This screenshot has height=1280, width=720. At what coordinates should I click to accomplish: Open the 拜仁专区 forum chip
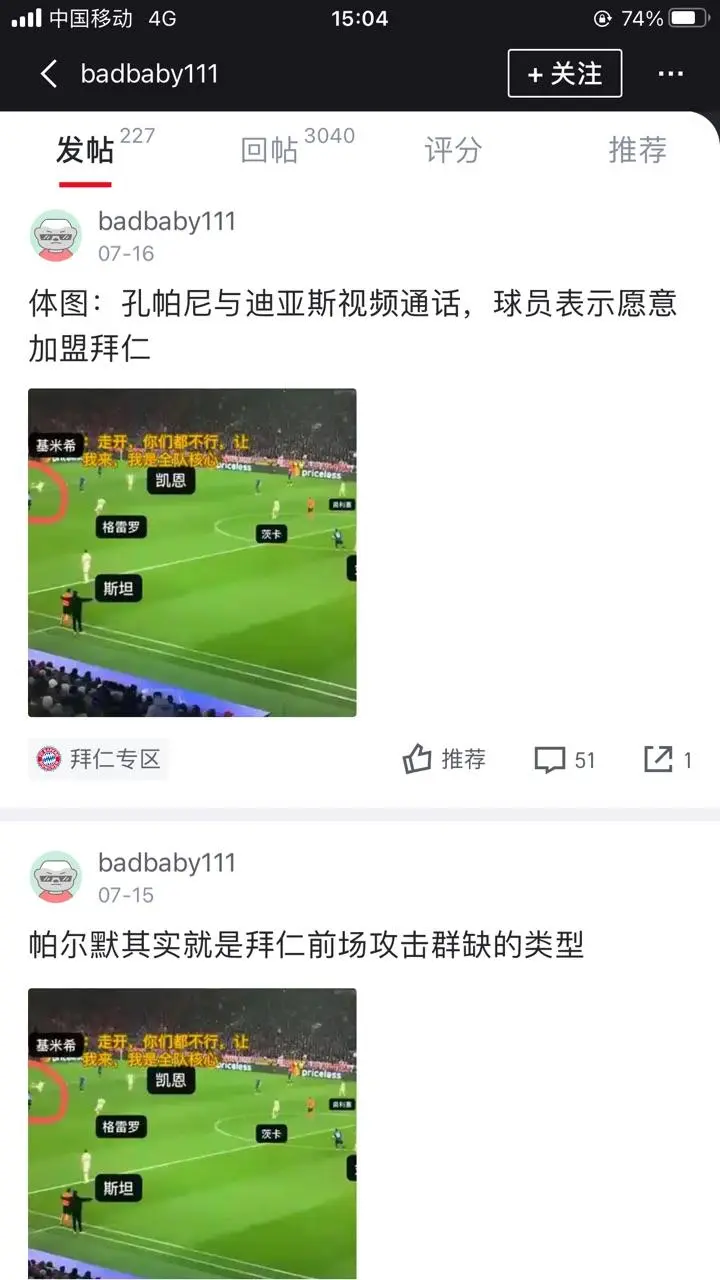[x=98, y=759]
